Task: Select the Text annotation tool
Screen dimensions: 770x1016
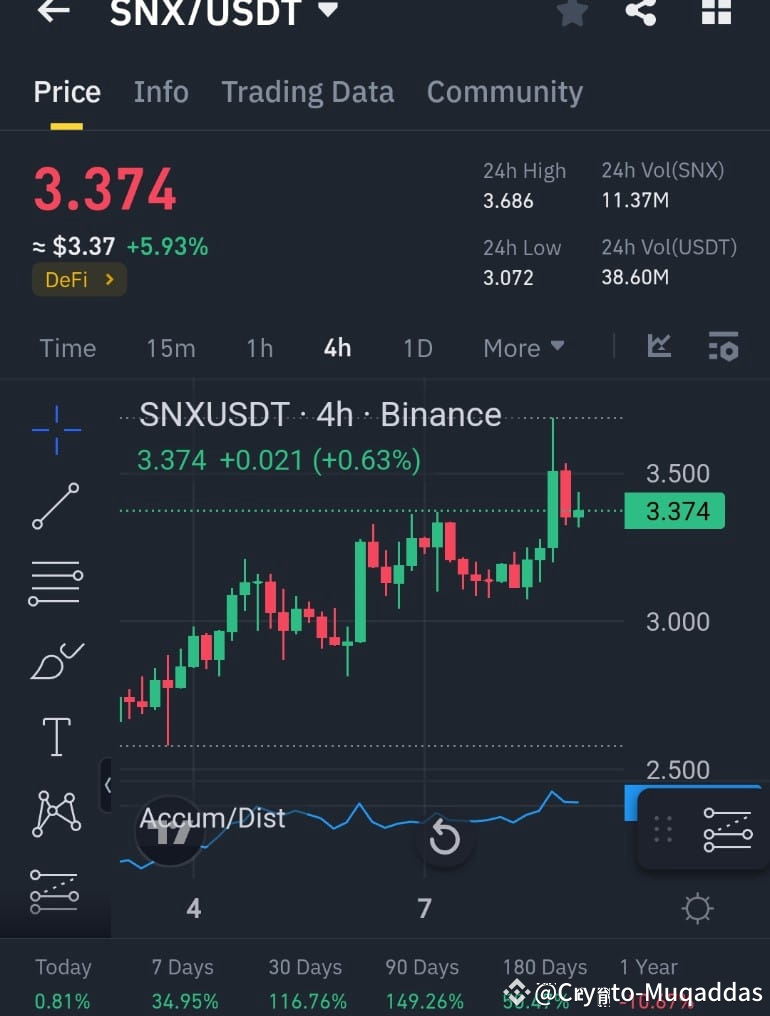Action: (56, 737)
